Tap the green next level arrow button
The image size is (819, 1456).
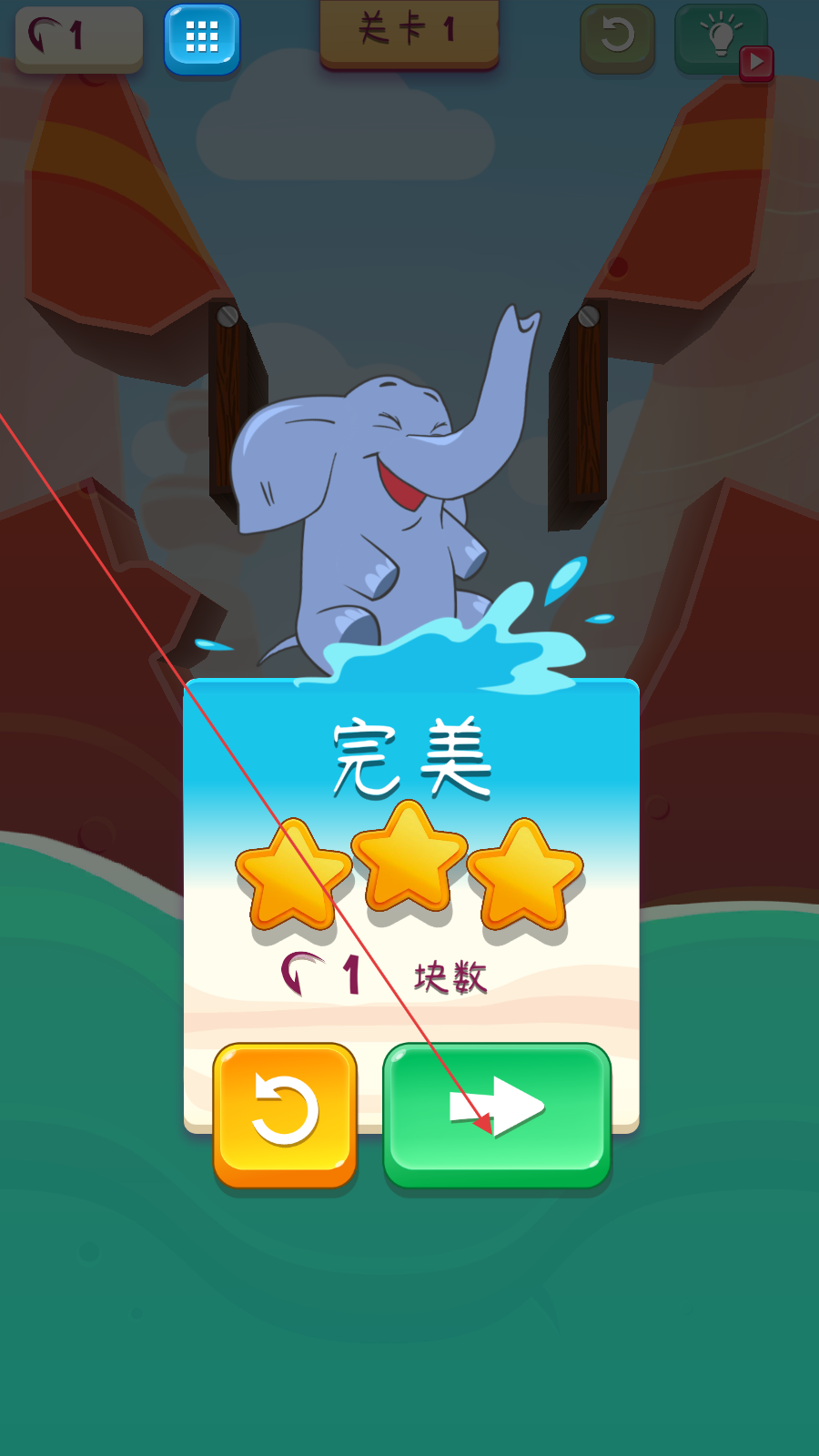497,1114
